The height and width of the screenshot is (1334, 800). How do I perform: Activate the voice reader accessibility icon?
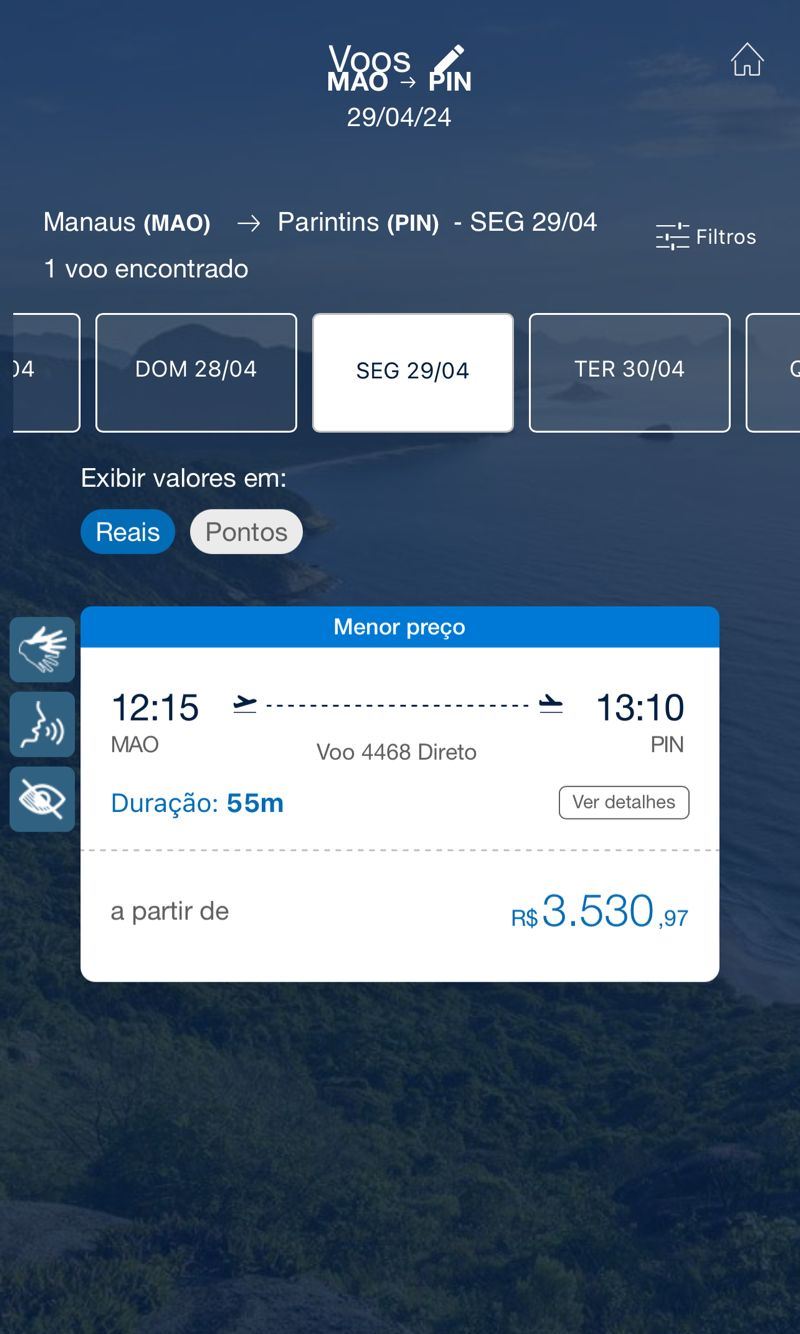(x=42, y=724)
